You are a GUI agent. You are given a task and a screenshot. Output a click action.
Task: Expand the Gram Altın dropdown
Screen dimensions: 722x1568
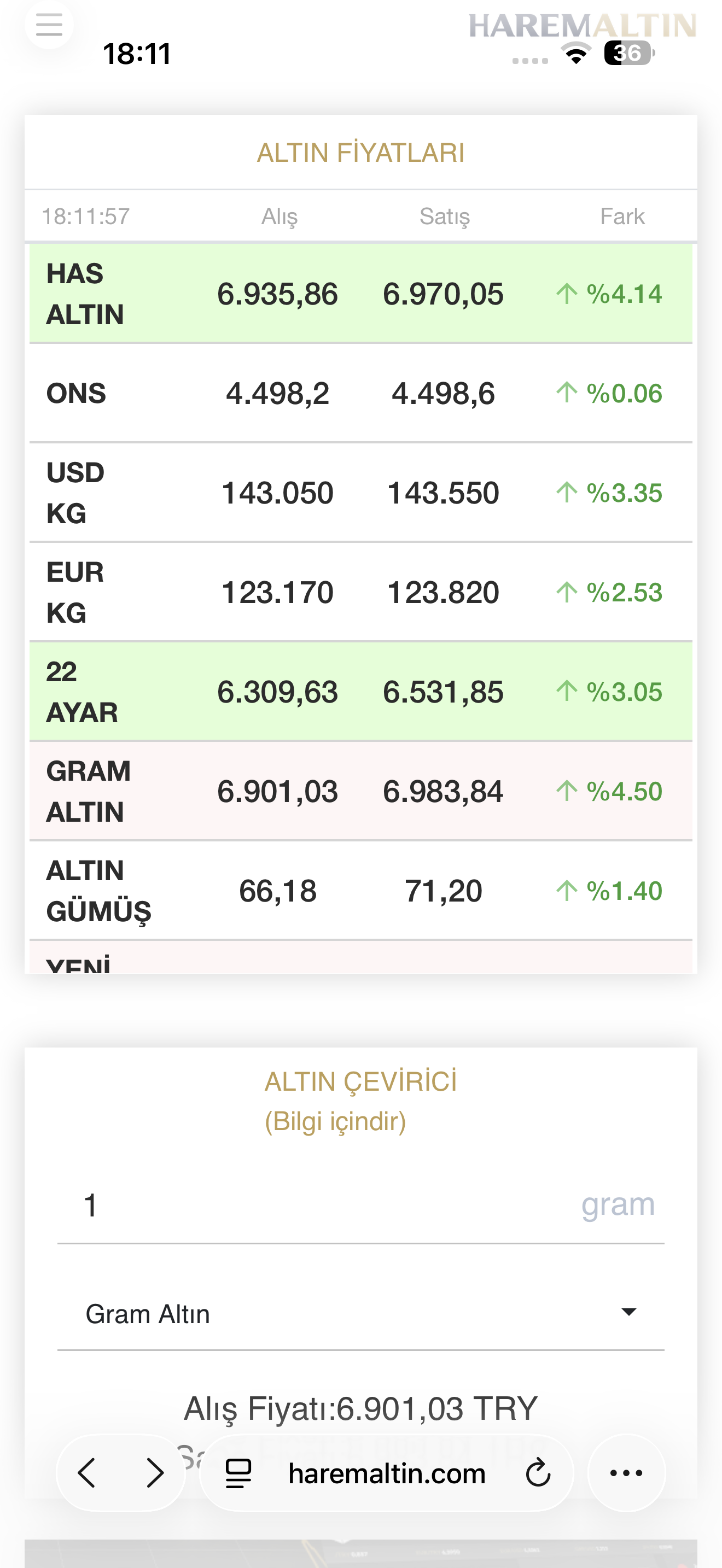click(x=360, y=1313)
